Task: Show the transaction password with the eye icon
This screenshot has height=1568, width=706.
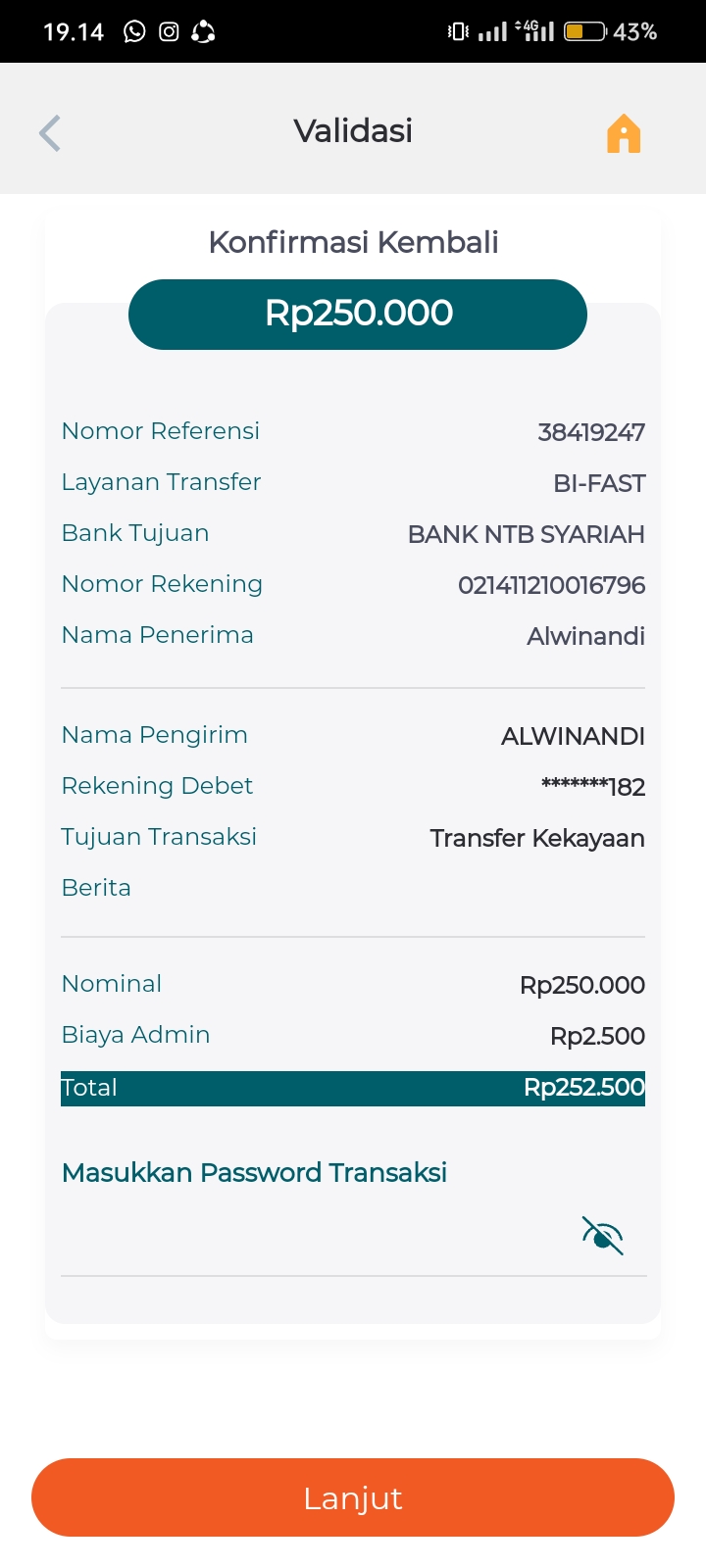Action: (602, 1236)
